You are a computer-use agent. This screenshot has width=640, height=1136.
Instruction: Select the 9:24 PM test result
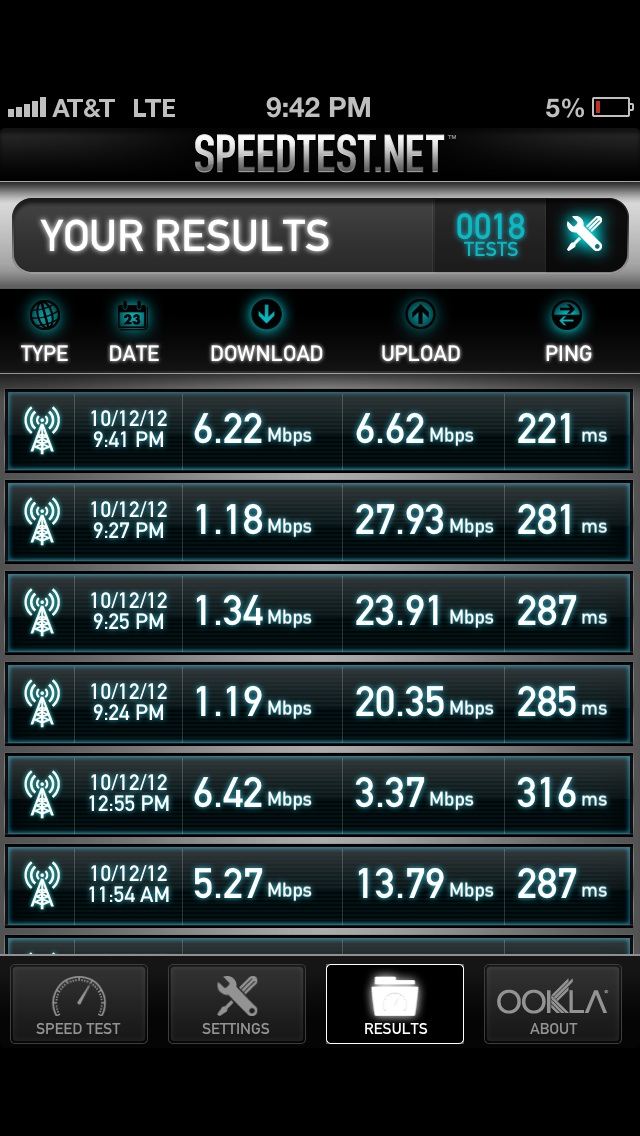click(319, 703)
